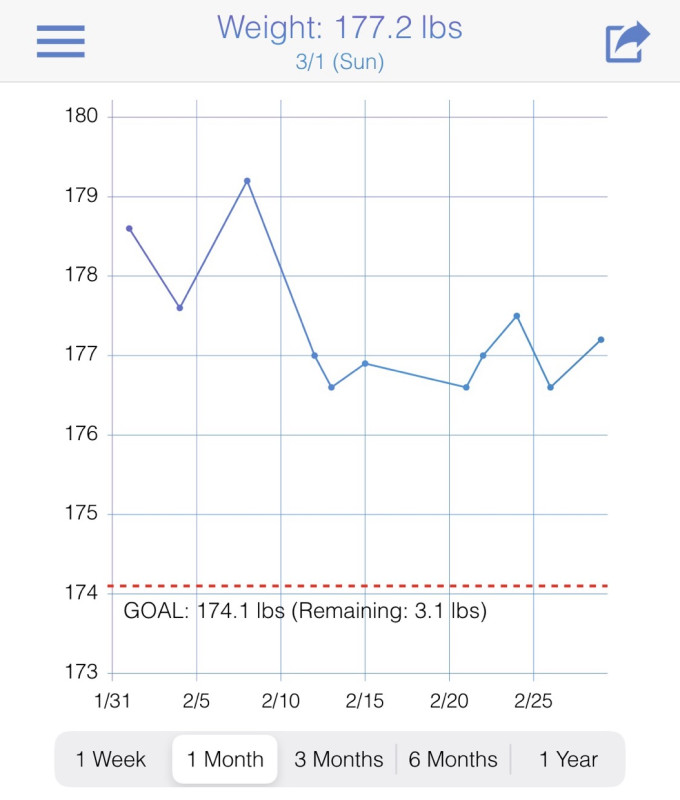Screen dimensions: 680x800
Task: View the 6 Months range
Action: pyautogui.click(x=453, y=759)
